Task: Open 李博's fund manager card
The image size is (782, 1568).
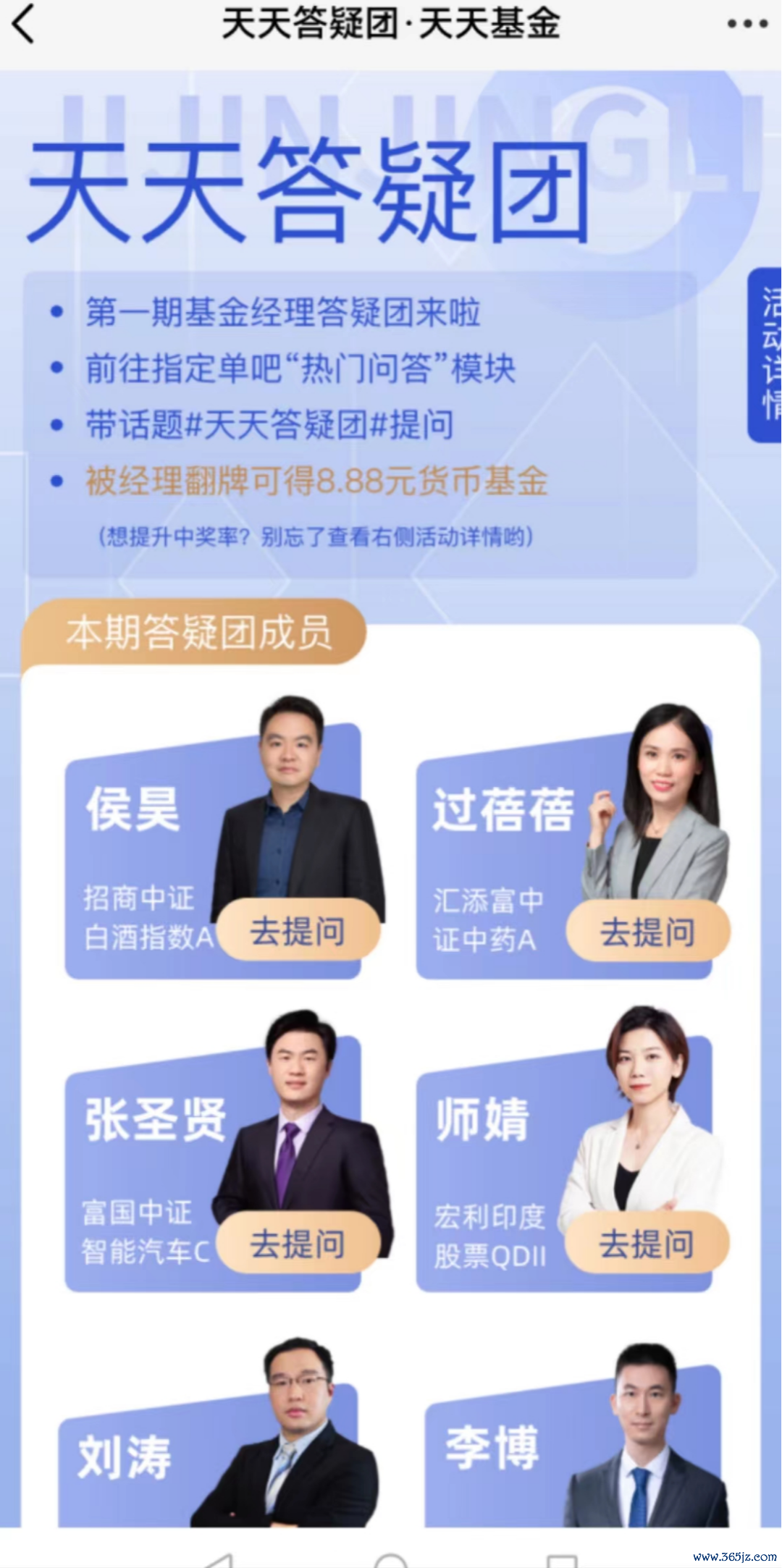Action: point(572,1455)
